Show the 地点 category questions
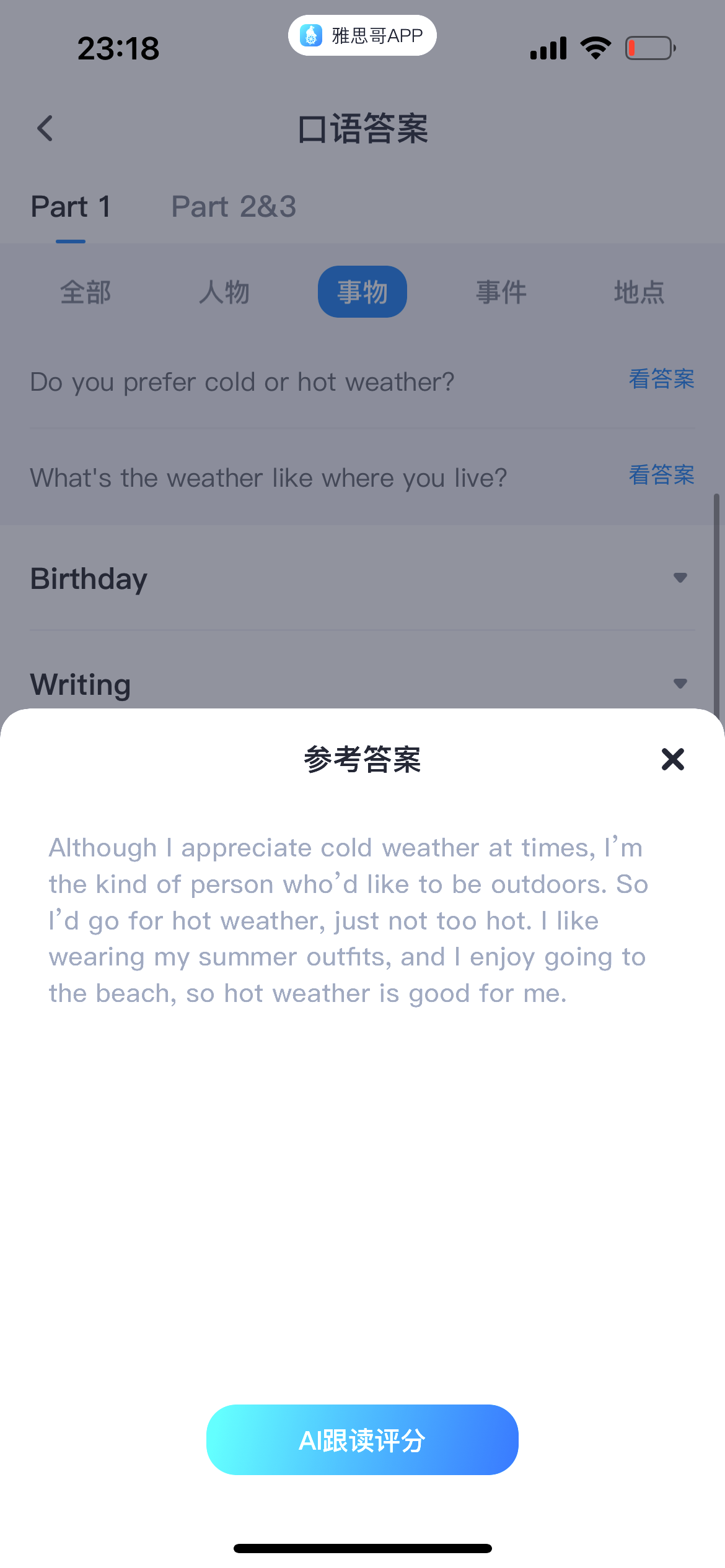Screen dimensions: 725x1568 [639, 292]
